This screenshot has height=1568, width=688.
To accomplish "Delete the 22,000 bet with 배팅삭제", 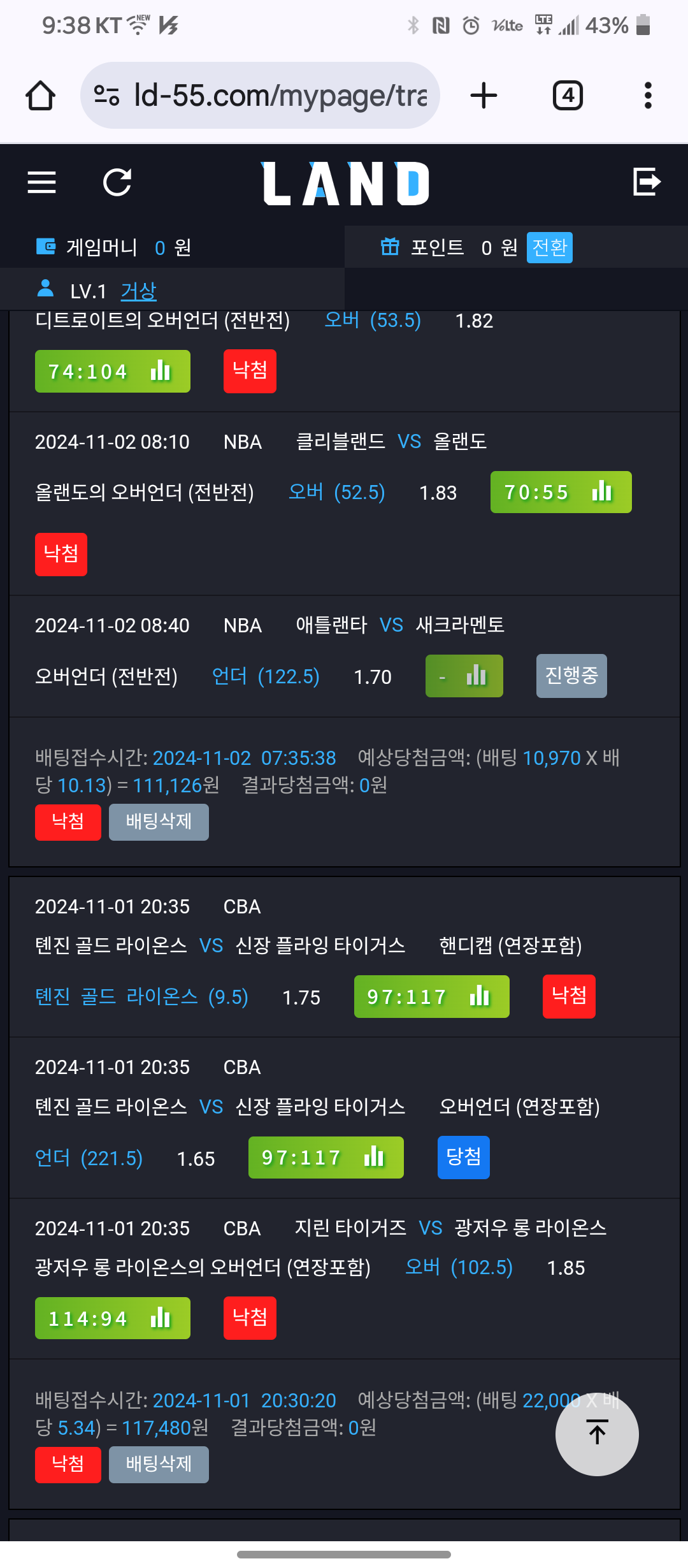I will 159,1465.
